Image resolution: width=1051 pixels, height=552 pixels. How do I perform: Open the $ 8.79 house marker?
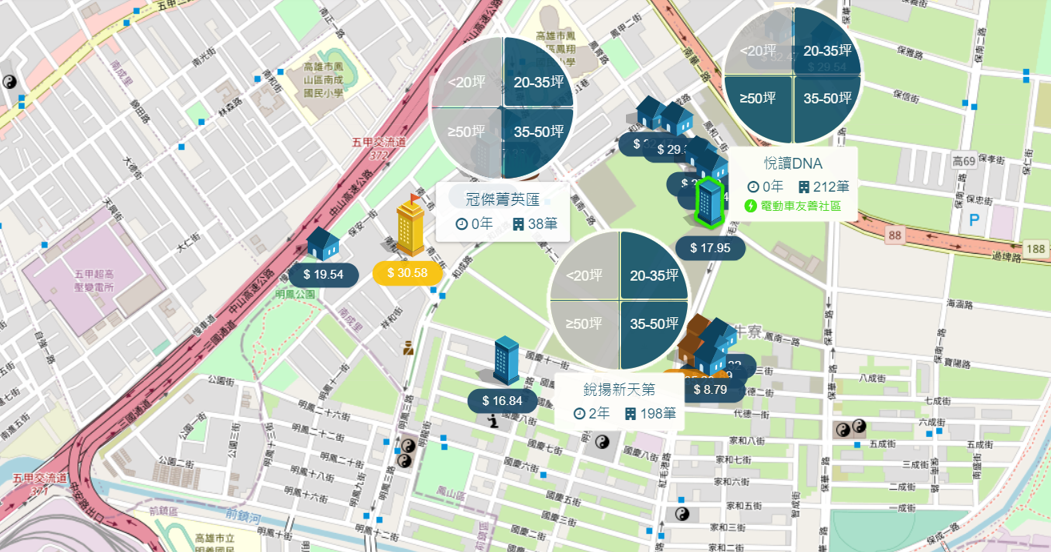point(710,389)
